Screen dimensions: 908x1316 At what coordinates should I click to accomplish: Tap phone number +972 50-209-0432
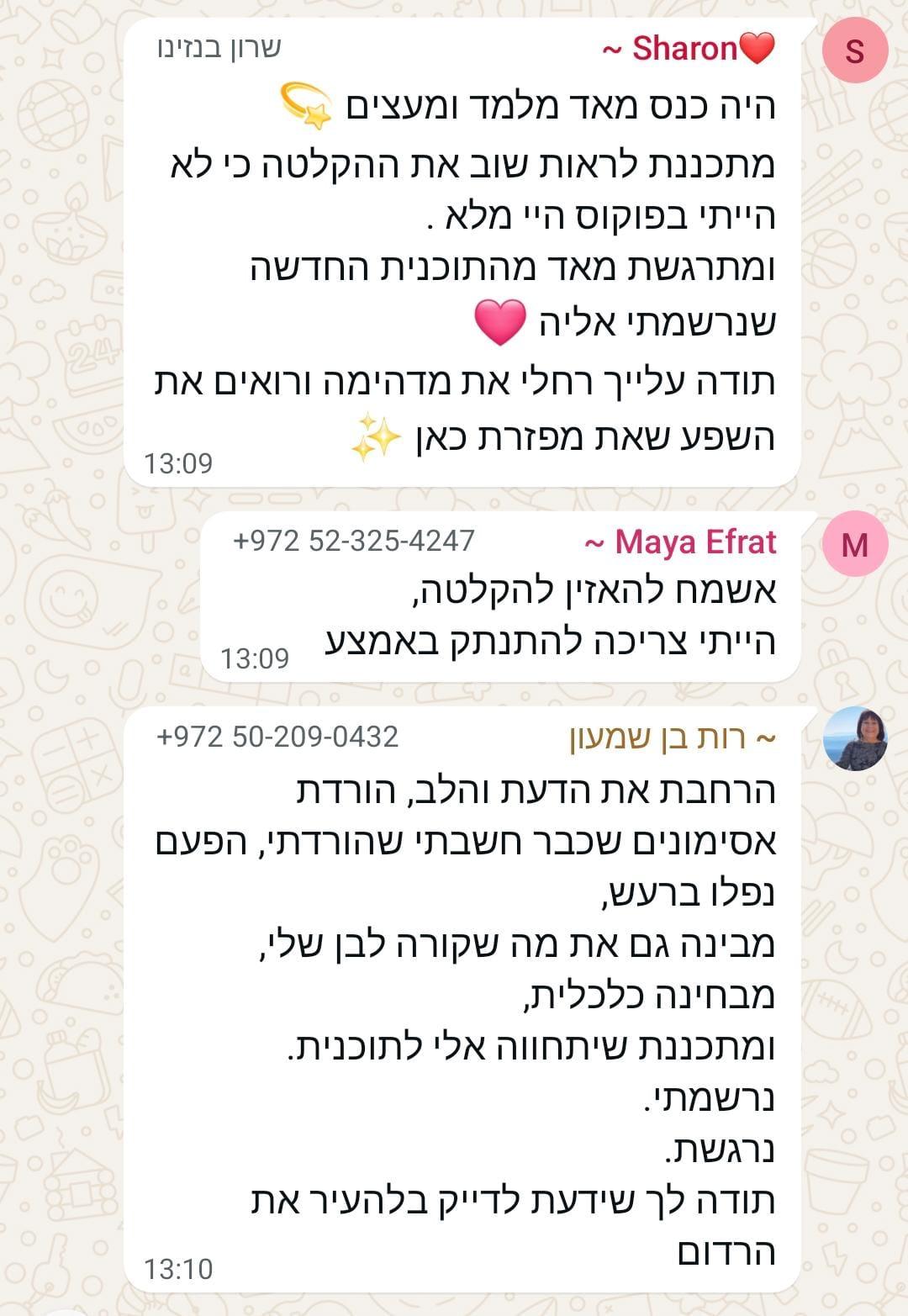(277, 737)
